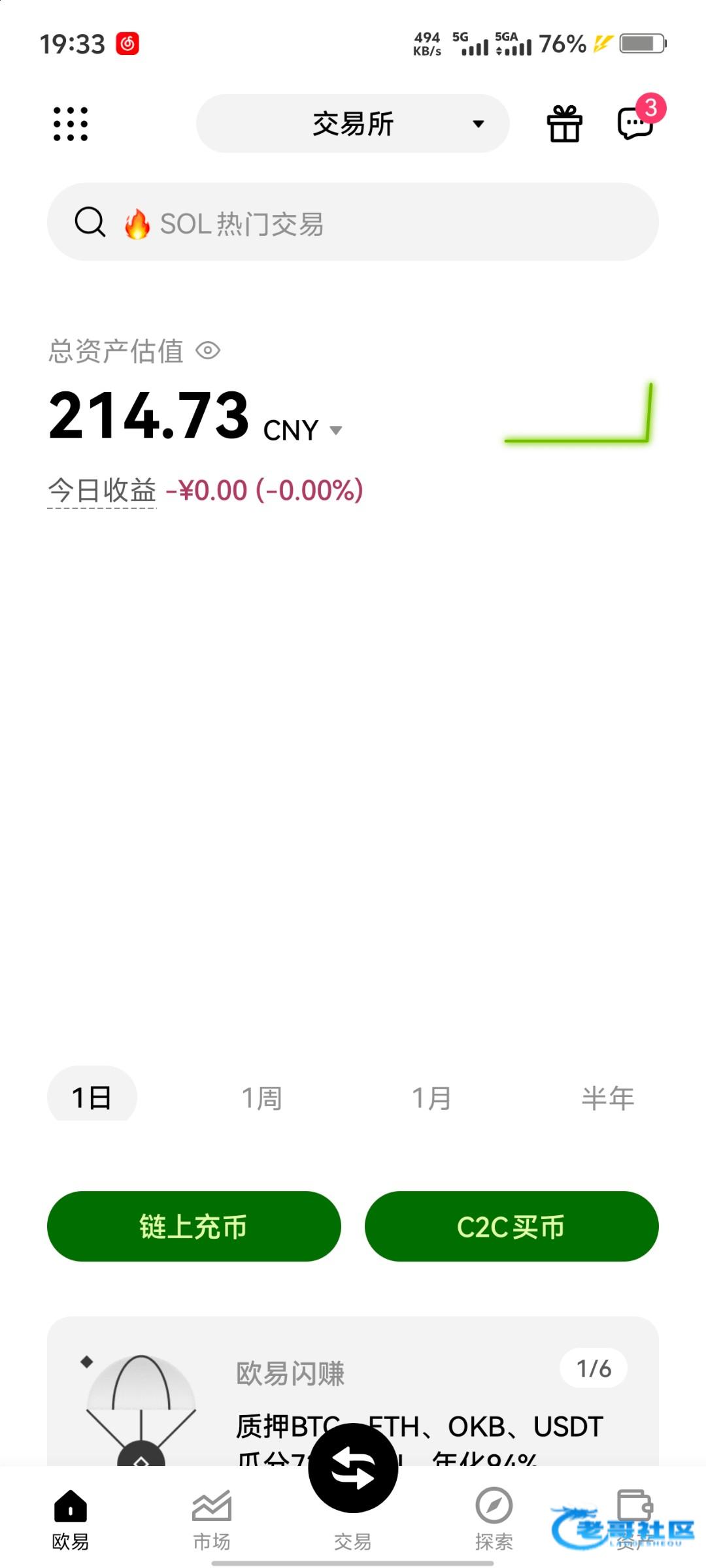Tap the 链上充币 button
This screenshot has width=706, height=1568.
point(193,1226)
